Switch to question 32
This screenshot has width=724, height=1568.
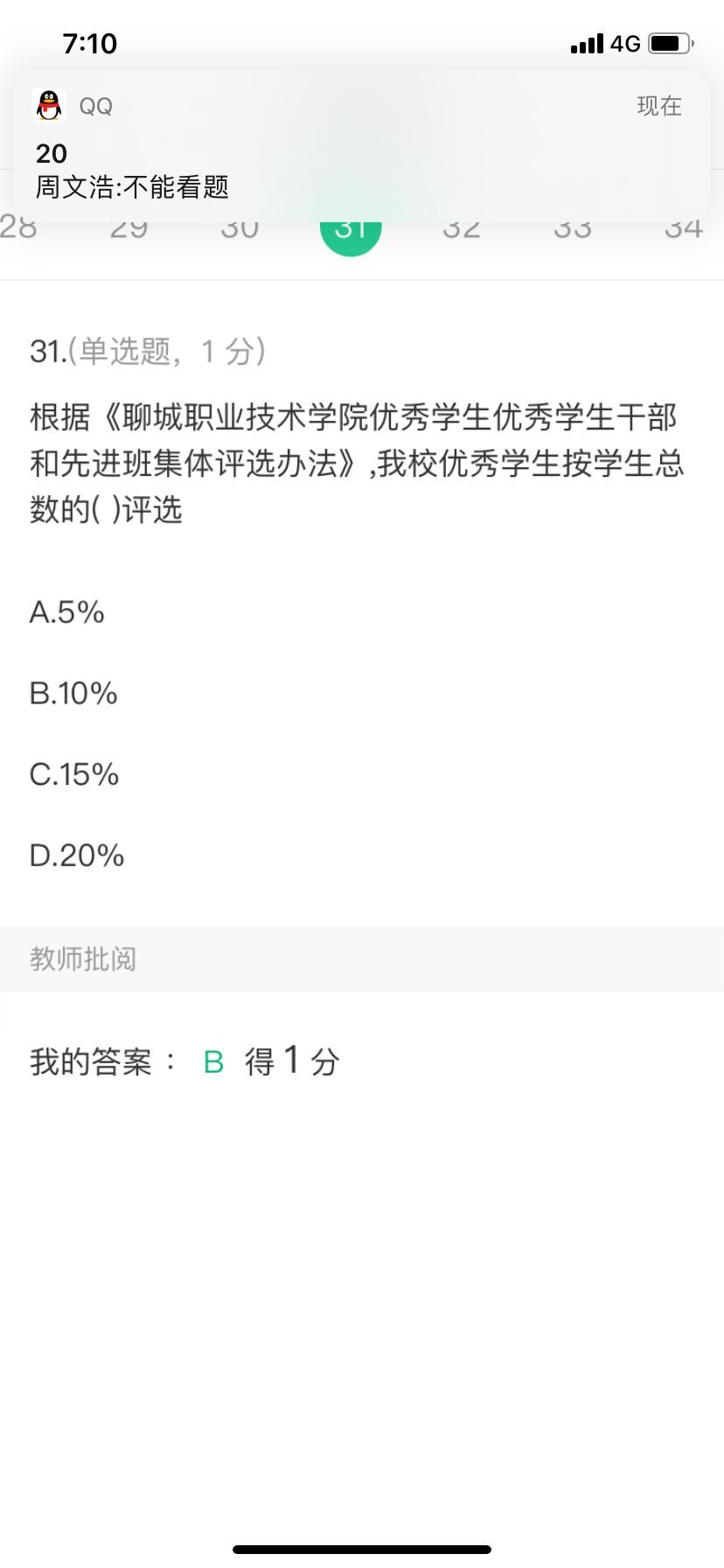pos(462,231)
